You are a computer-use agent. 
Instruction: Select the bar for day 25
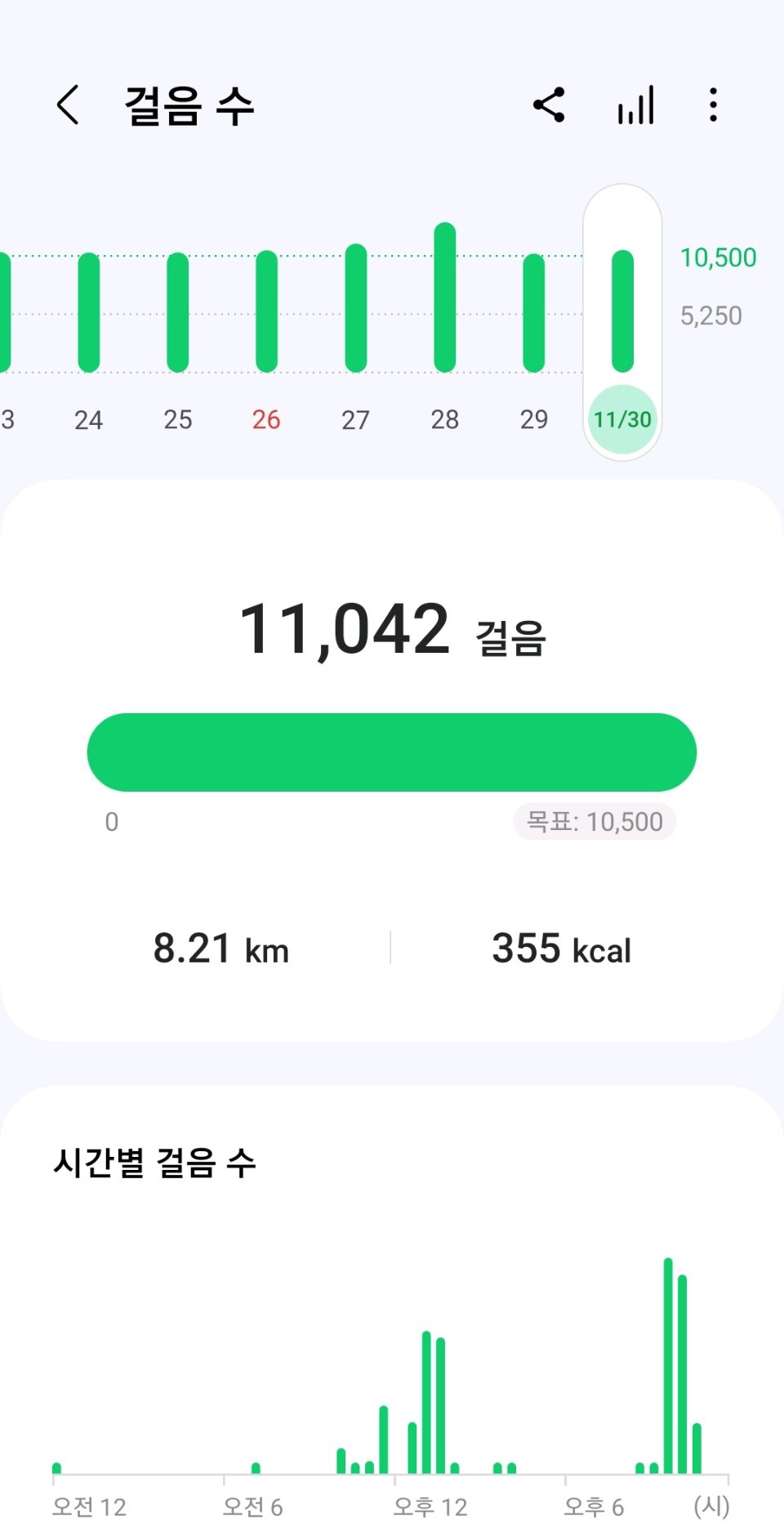178,312
